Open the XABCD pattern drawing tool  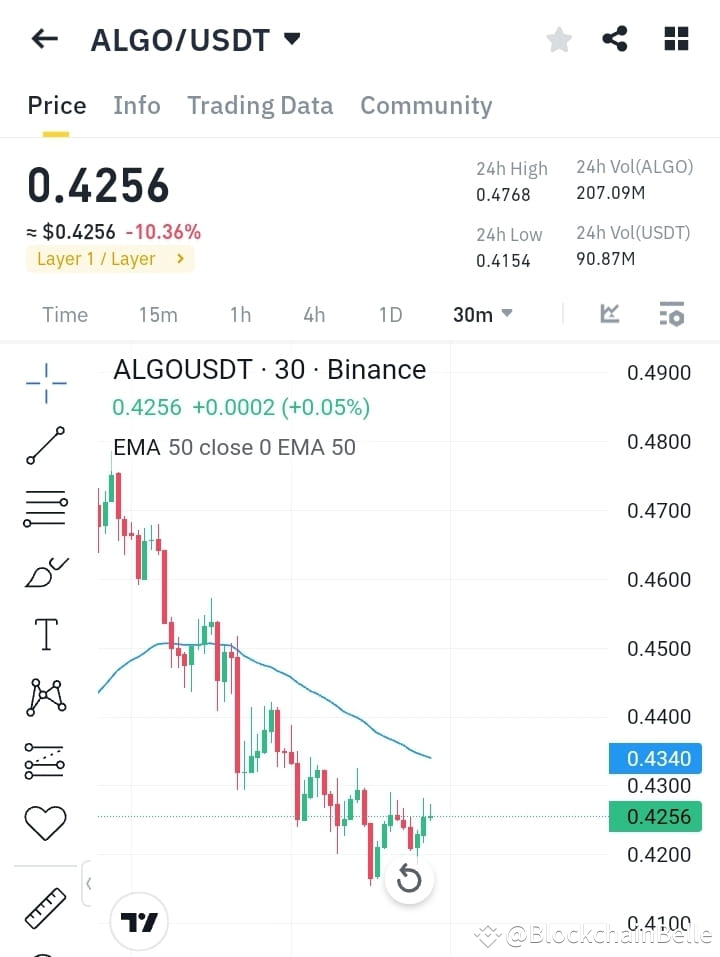point(45,697)
